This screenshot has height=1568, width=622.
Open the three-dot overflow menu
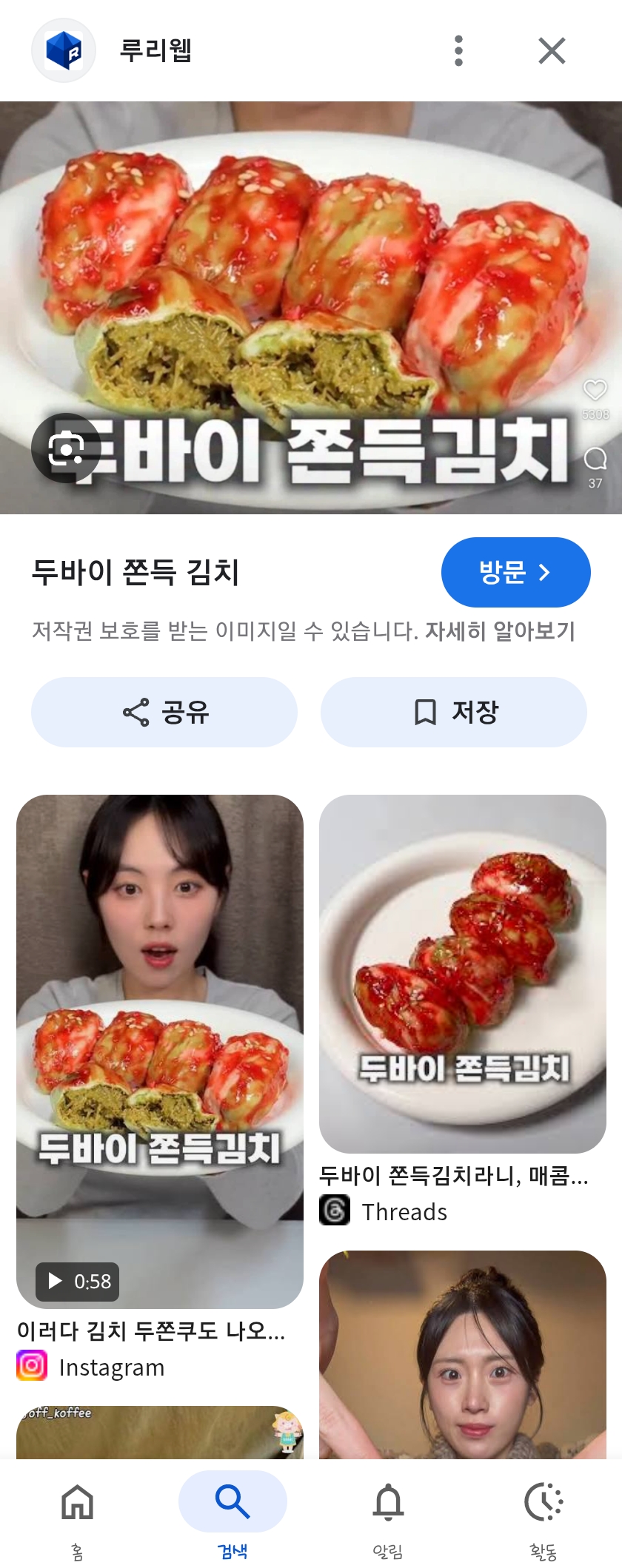click(x=458, y=51)
